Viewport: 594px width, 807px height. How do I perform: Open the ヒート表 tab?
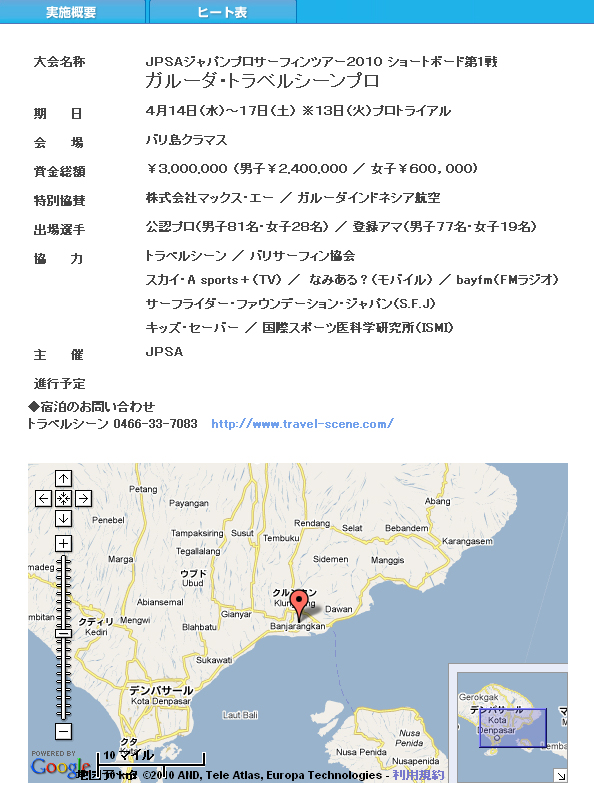[x=222, y=11]
